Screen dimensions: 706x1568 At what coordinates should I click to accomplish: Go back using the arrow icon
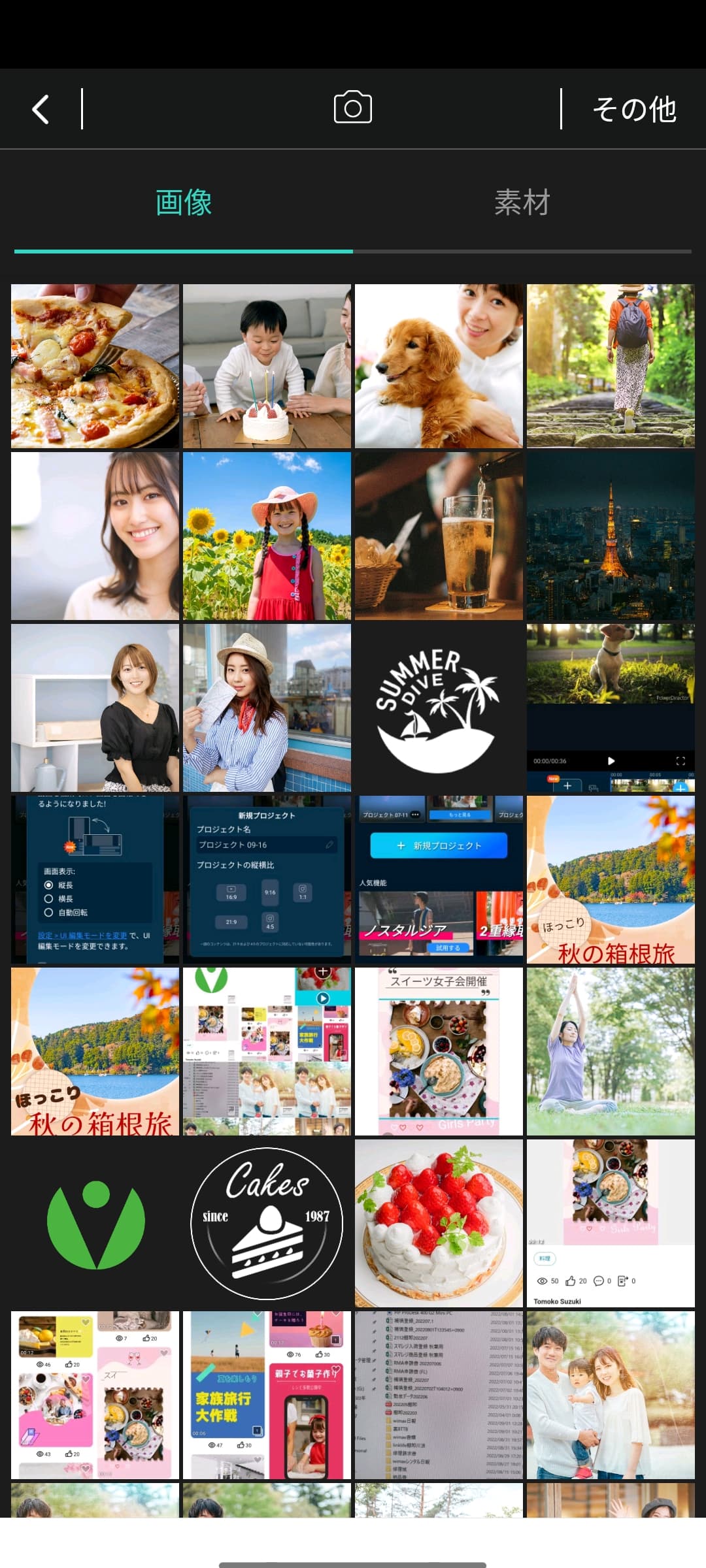[x=41, y=109]
